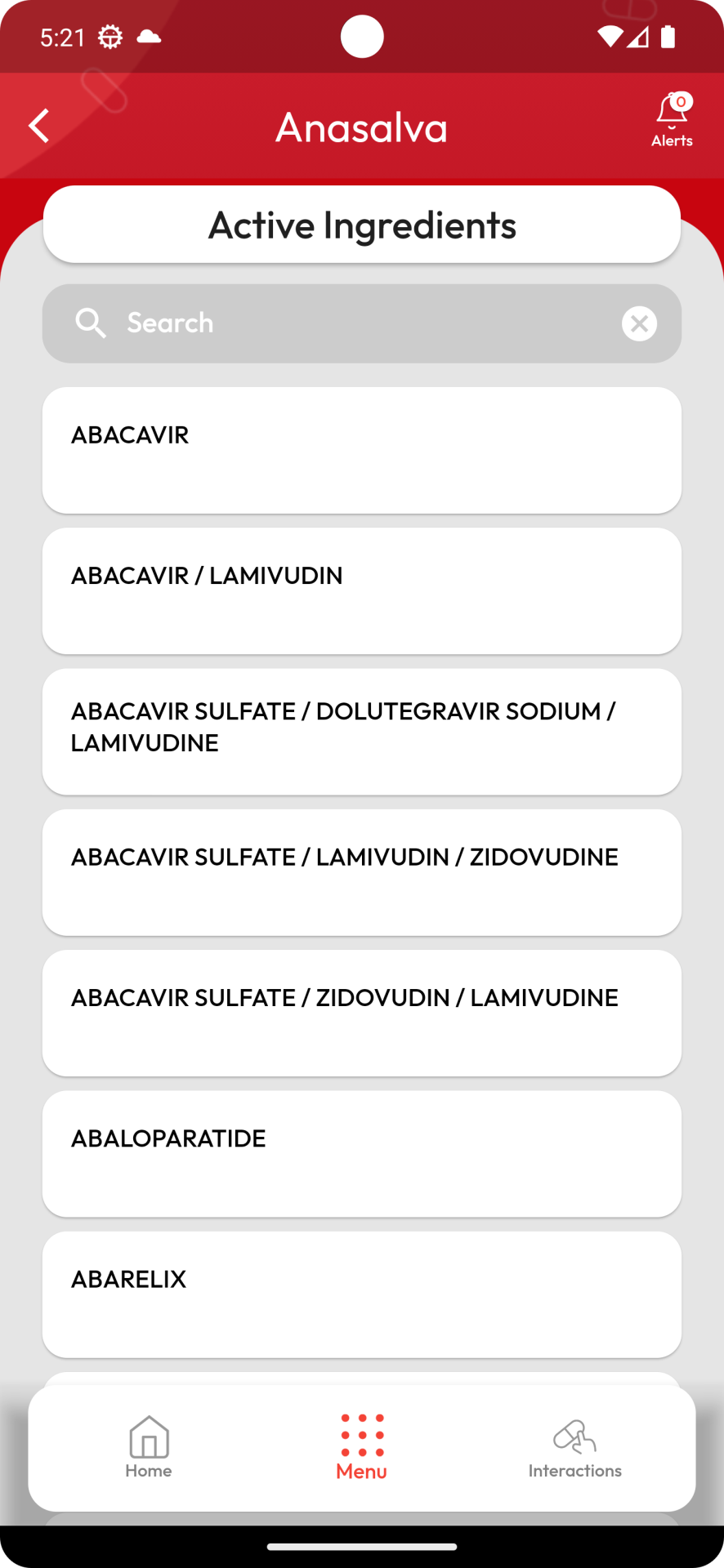
Task: Open the Alerts bell
Action: (x=672, y=120)
